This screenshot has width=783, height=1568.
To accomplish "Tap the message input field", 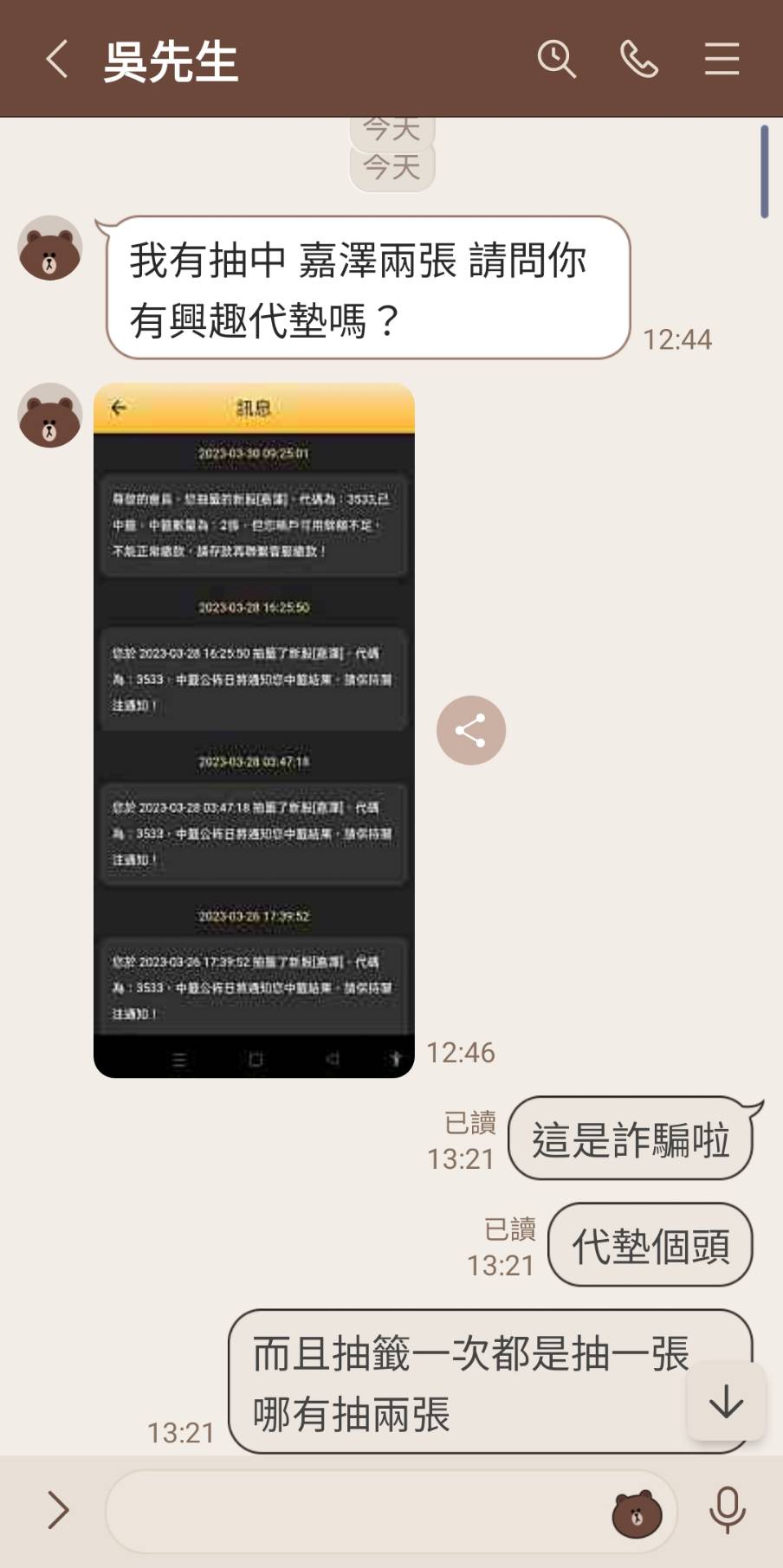I will point(355,1512).
